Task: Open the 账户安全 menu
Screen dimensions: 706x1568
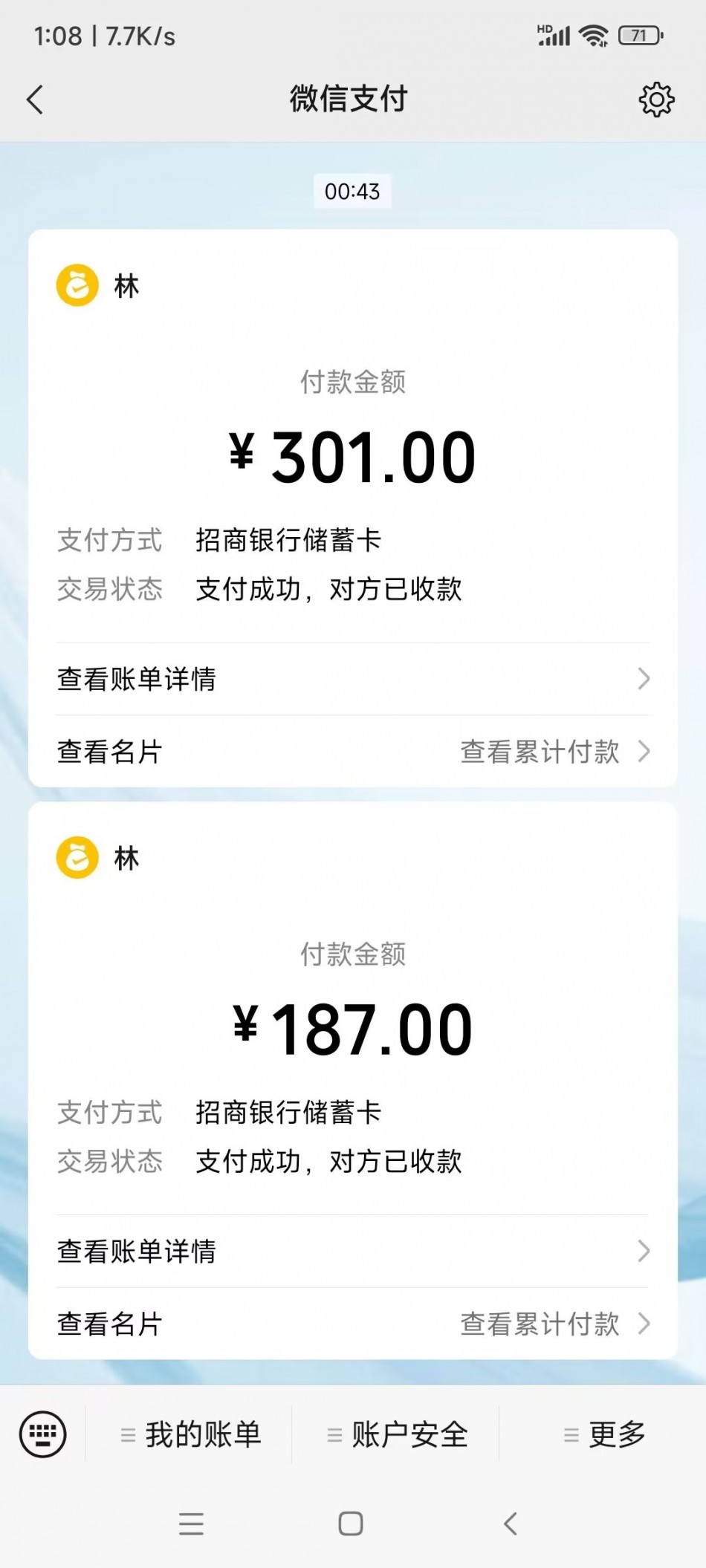Action: 397,1434
